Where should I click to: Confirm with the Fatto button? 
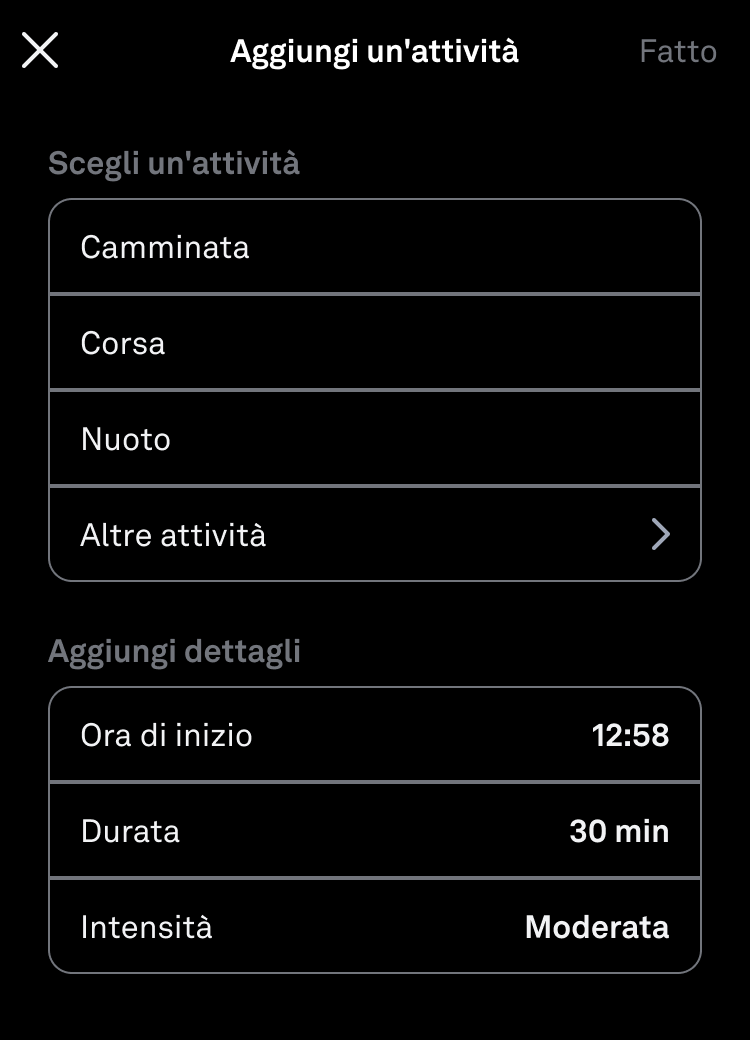(678, 51)
